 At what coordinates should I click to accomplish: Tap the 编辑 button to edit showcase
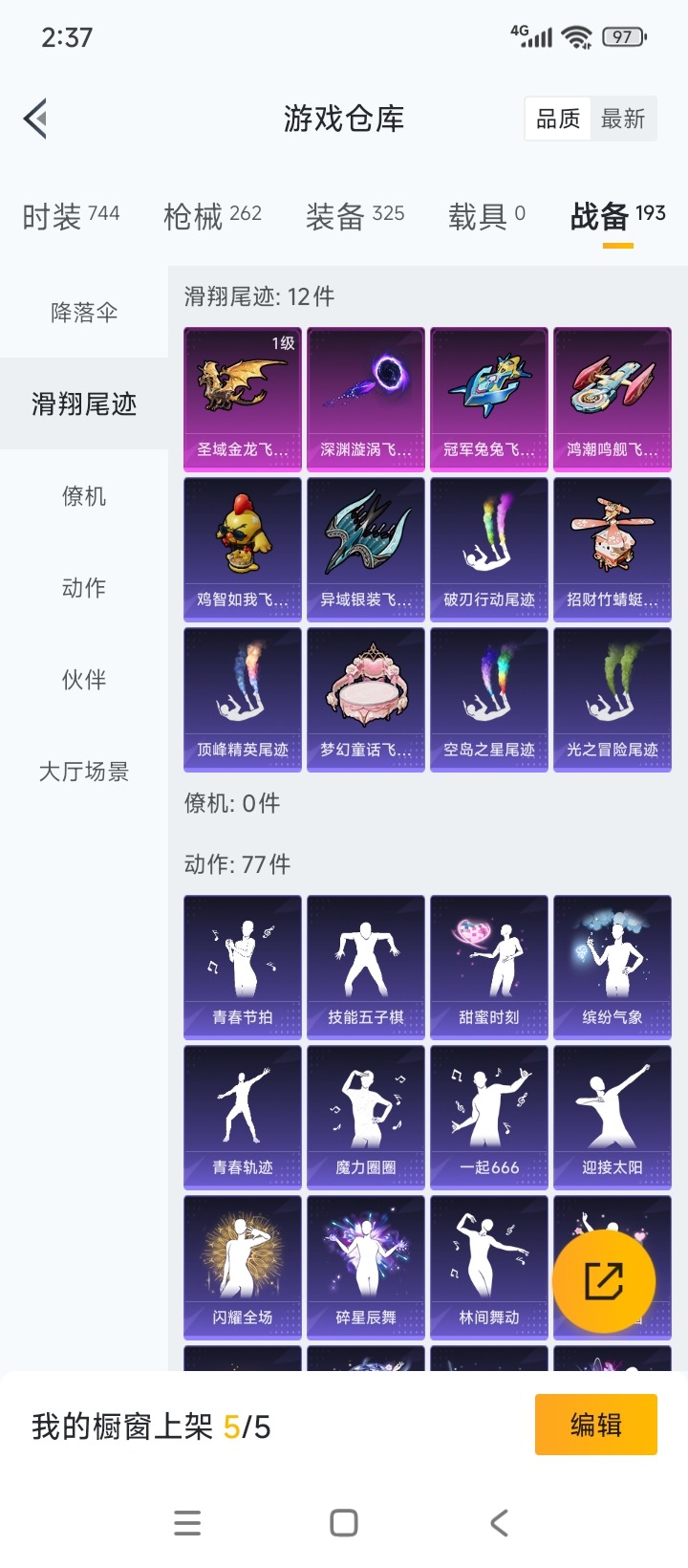coord(596,1424)
